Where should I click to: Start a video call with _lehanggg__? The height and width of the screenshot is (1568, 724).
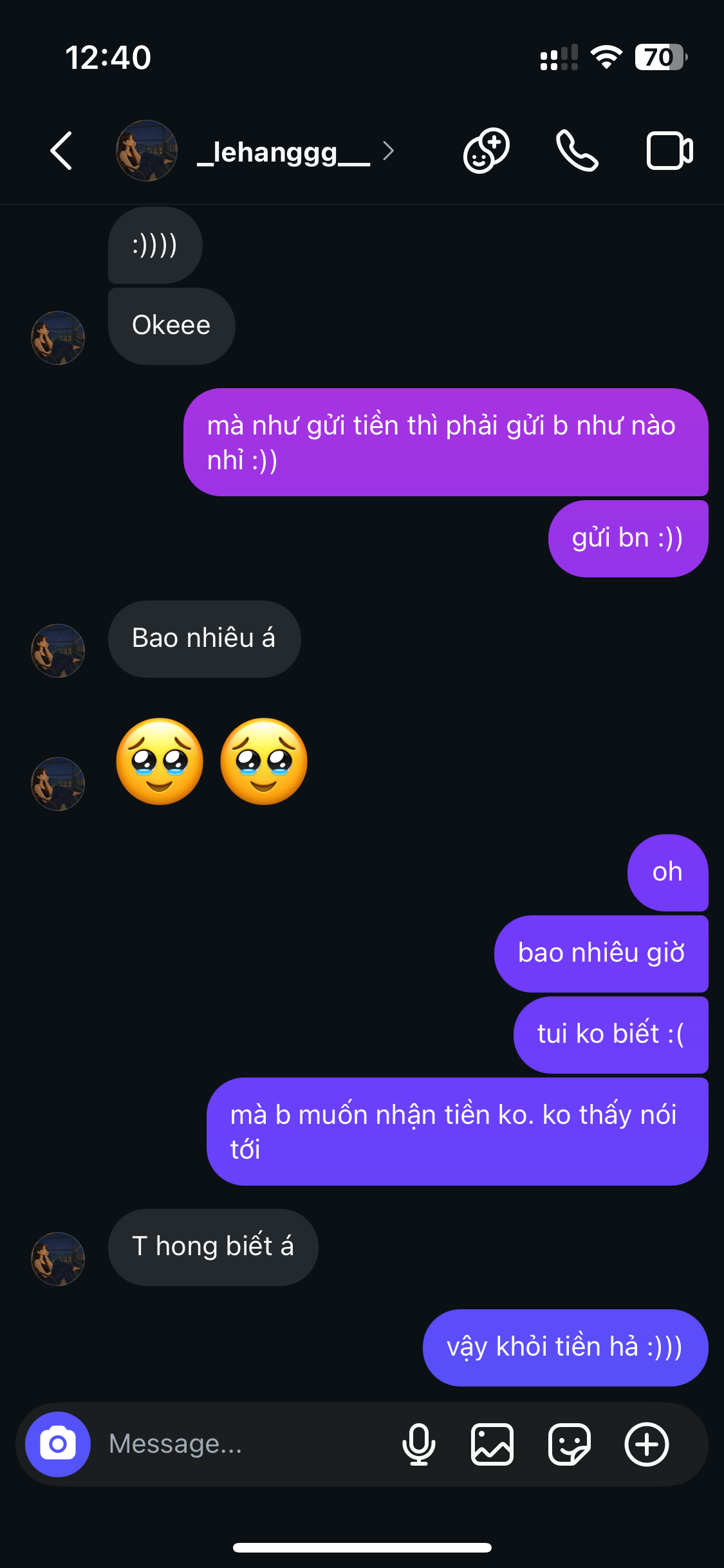point(669,151)
